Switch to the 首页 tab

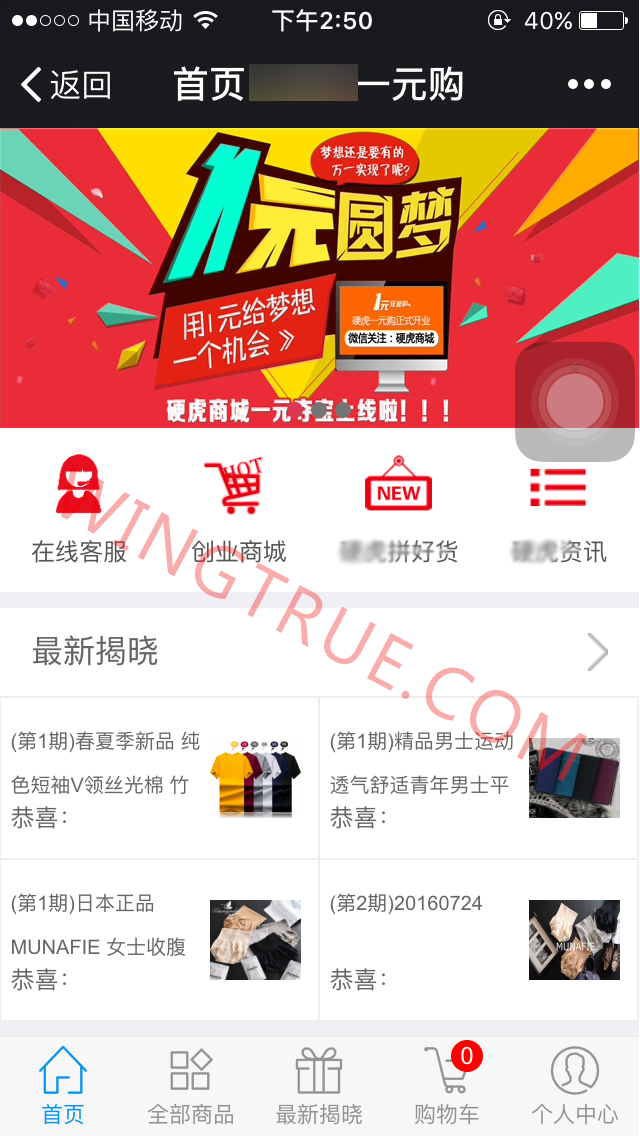[x=63, y=1086]
